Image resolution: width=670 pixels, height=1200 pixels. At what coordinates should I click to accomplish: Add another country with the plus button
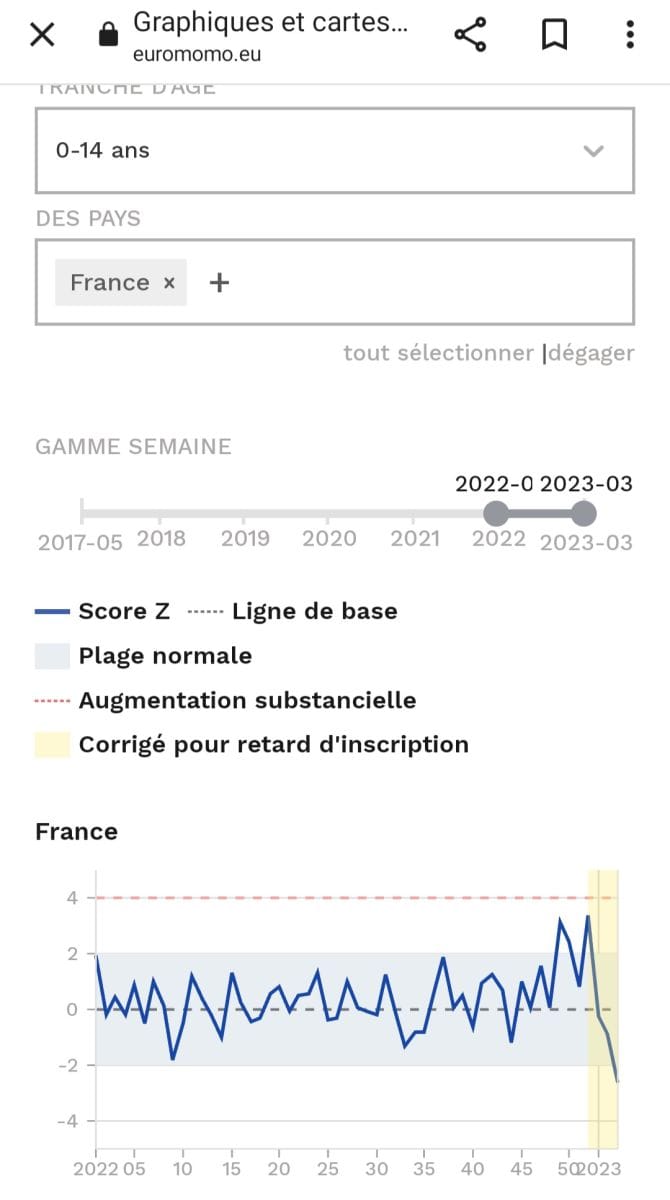[x=219, y=283]
